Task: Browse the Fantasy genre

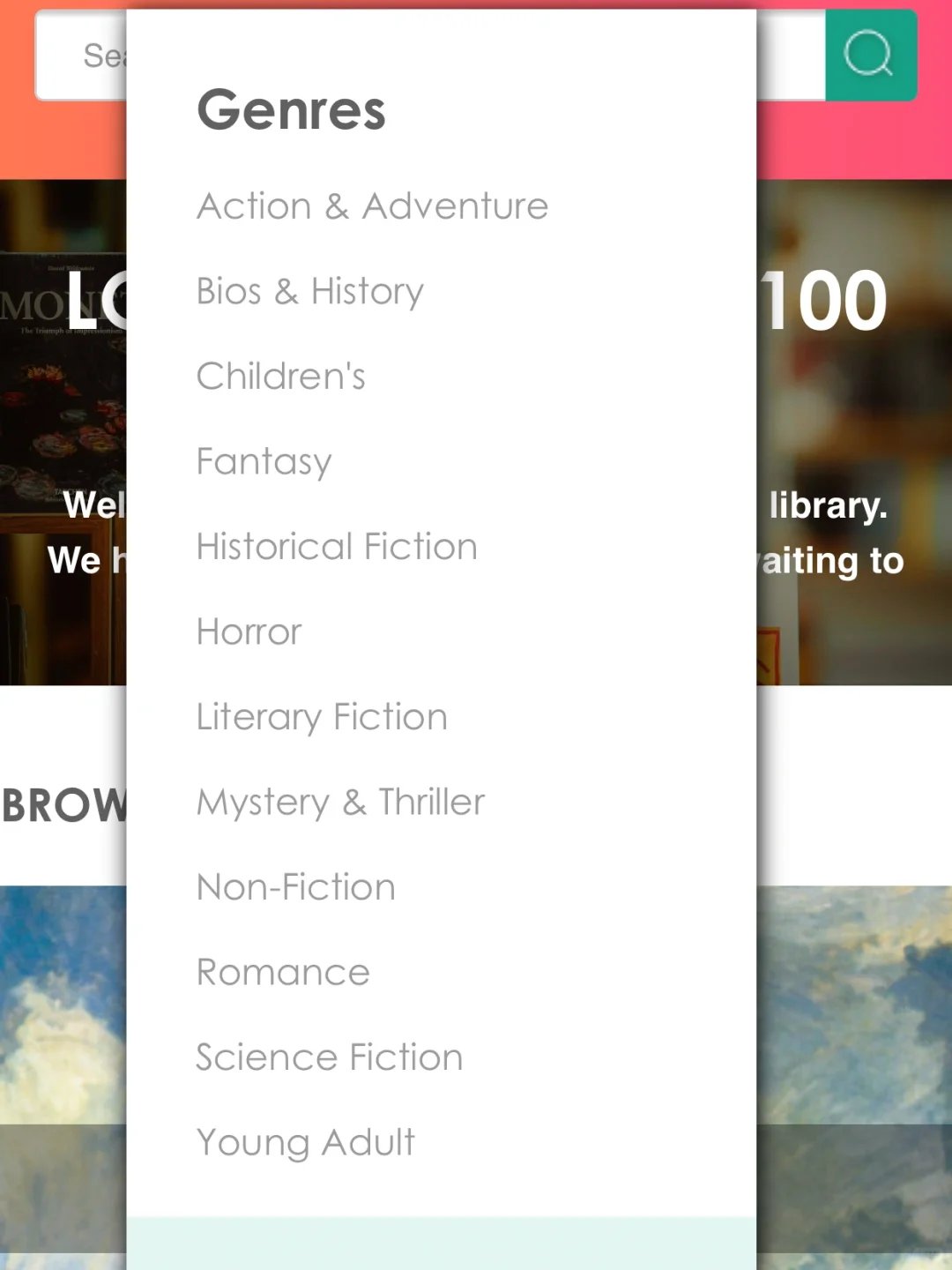Action: (x=264, y=462)
